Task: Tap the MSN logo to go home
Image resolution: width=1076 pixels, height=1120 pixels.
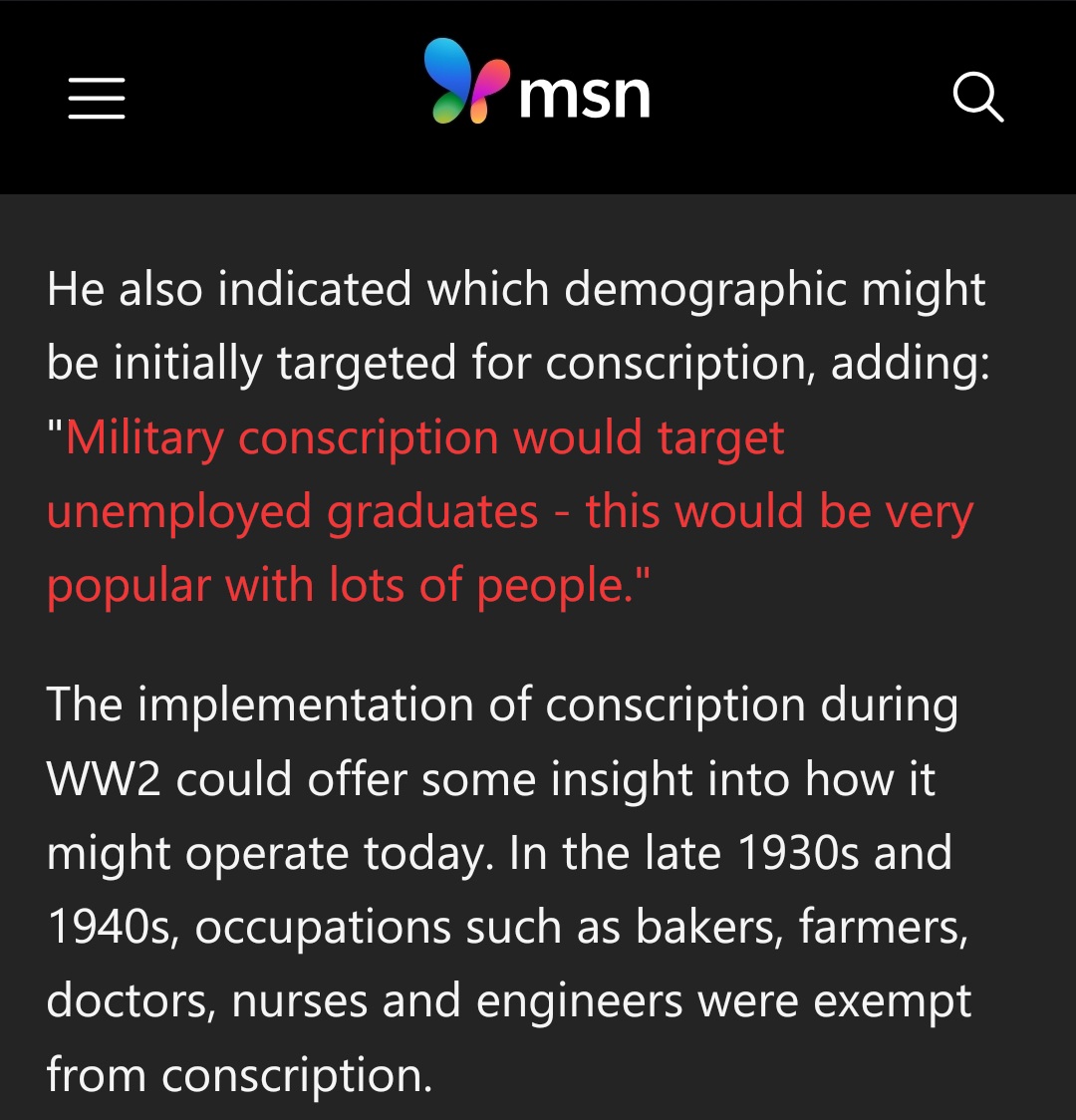Action: coord(537,82)
